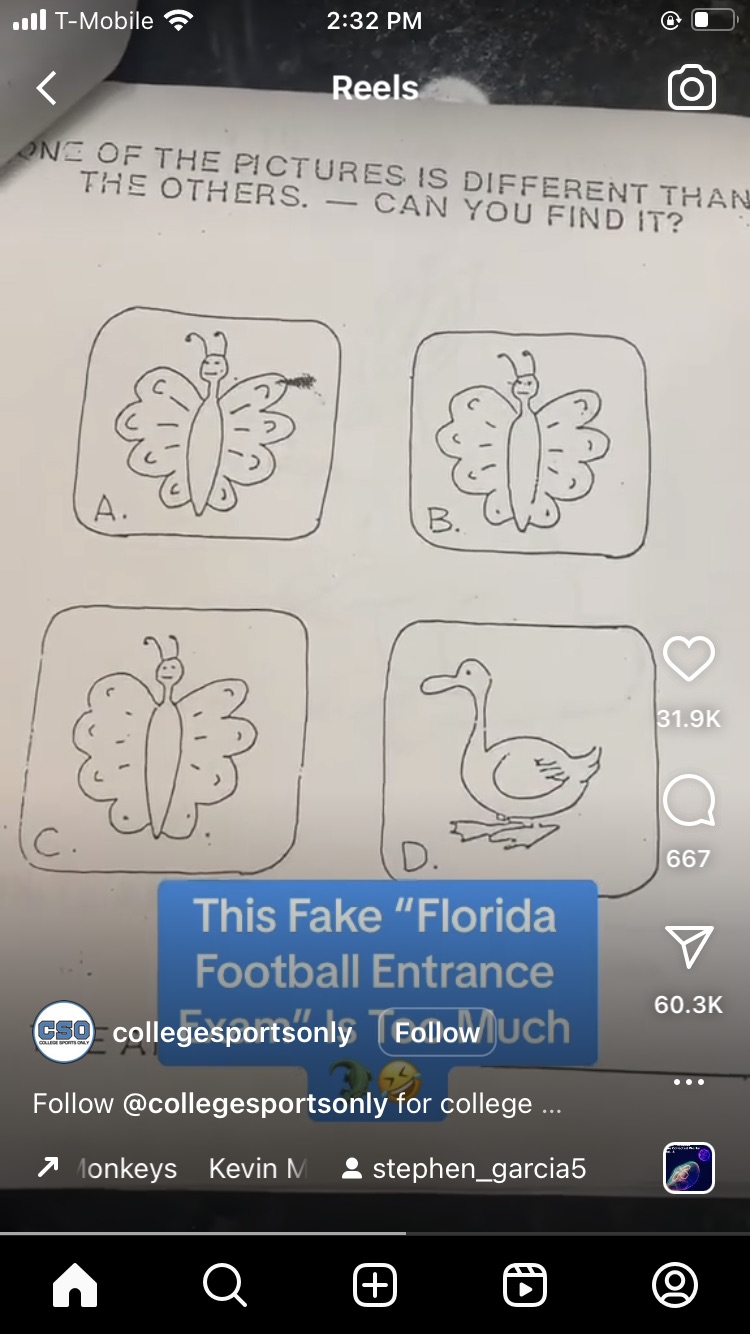Create a new post with plus icon
The width and height of the screenshot is (750, 1334).
point(375,1285)
